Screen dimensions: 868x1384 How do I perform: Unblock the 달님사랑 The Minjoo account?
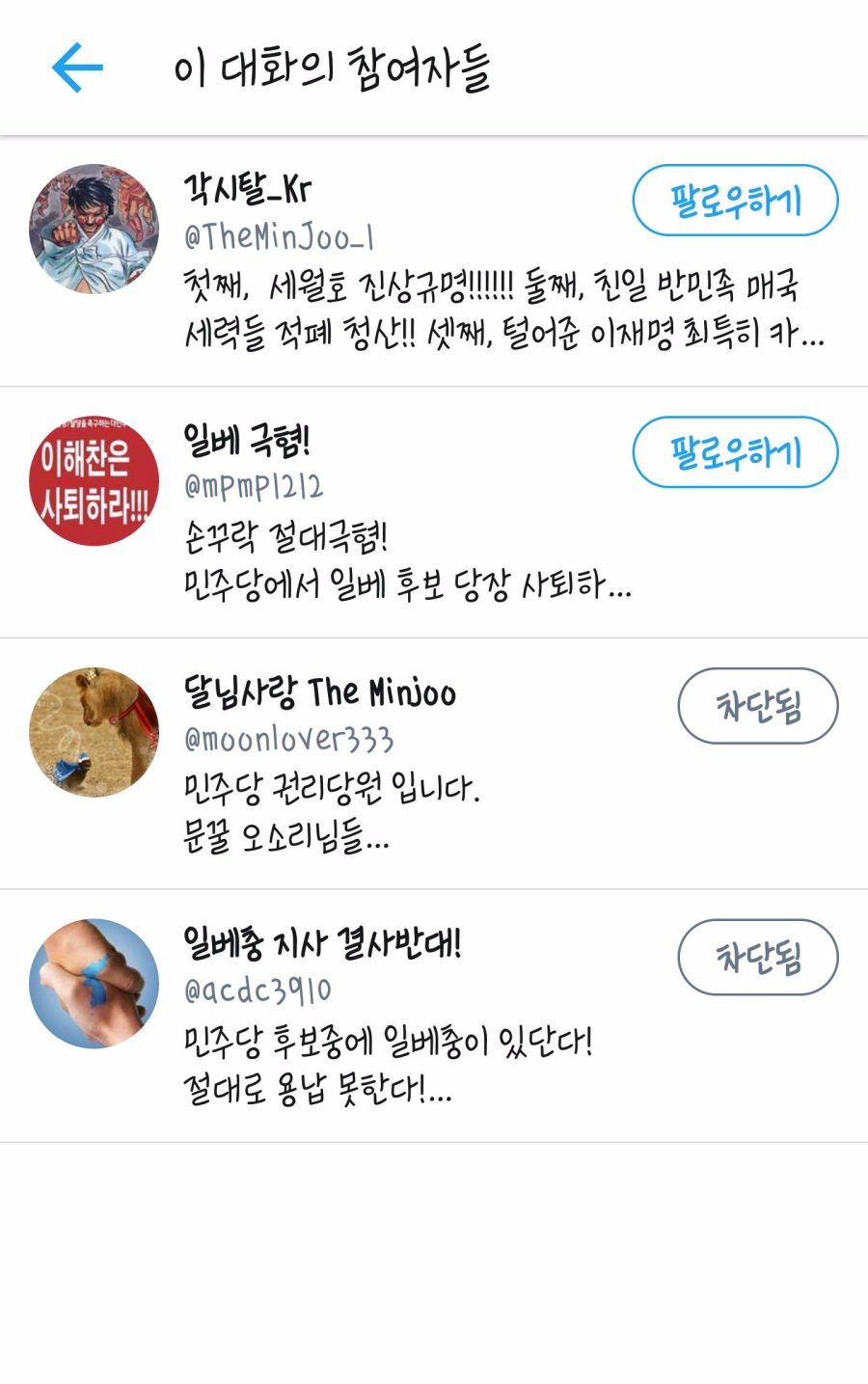click(x=758, y=706)
